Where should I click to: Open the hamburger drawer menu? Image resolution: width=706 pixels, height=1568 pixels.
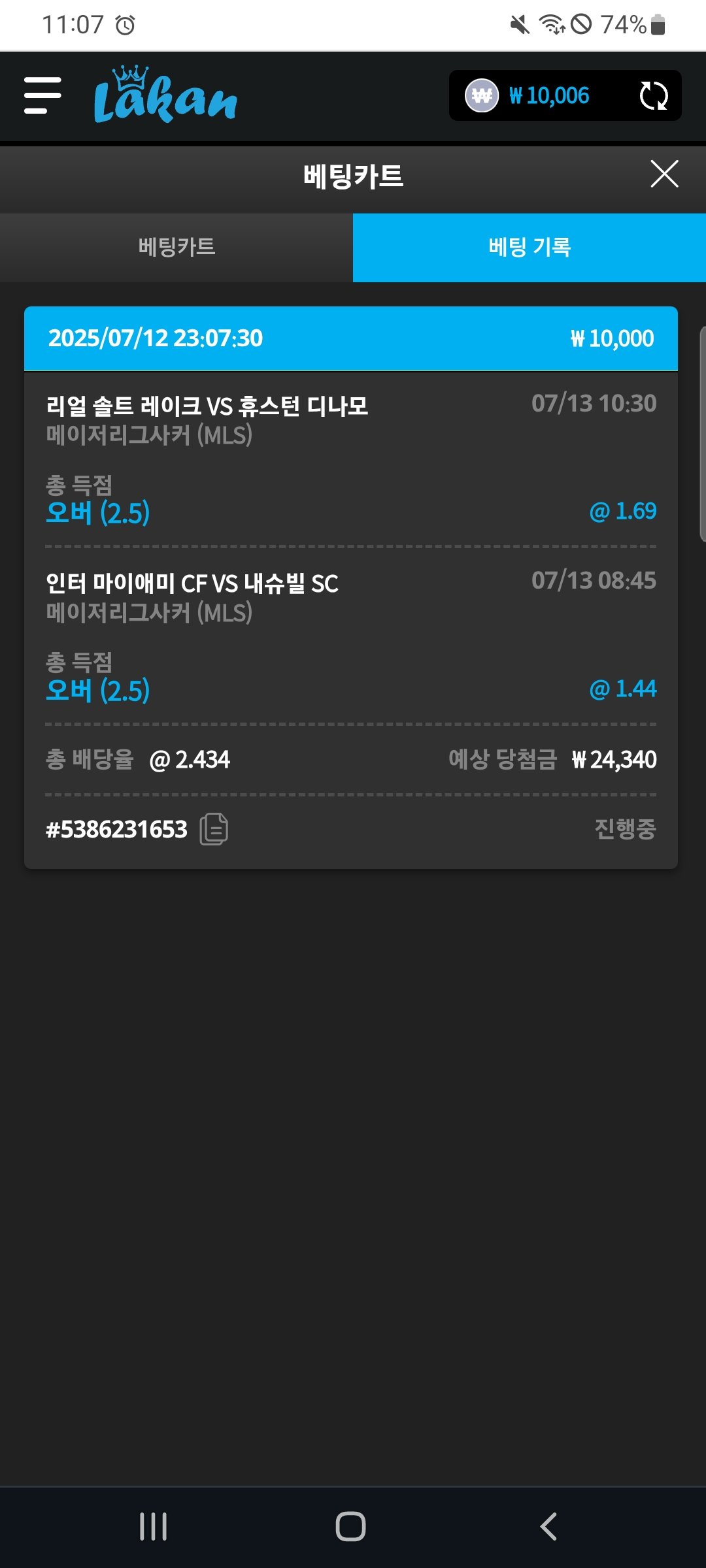[x=42, y=95]
